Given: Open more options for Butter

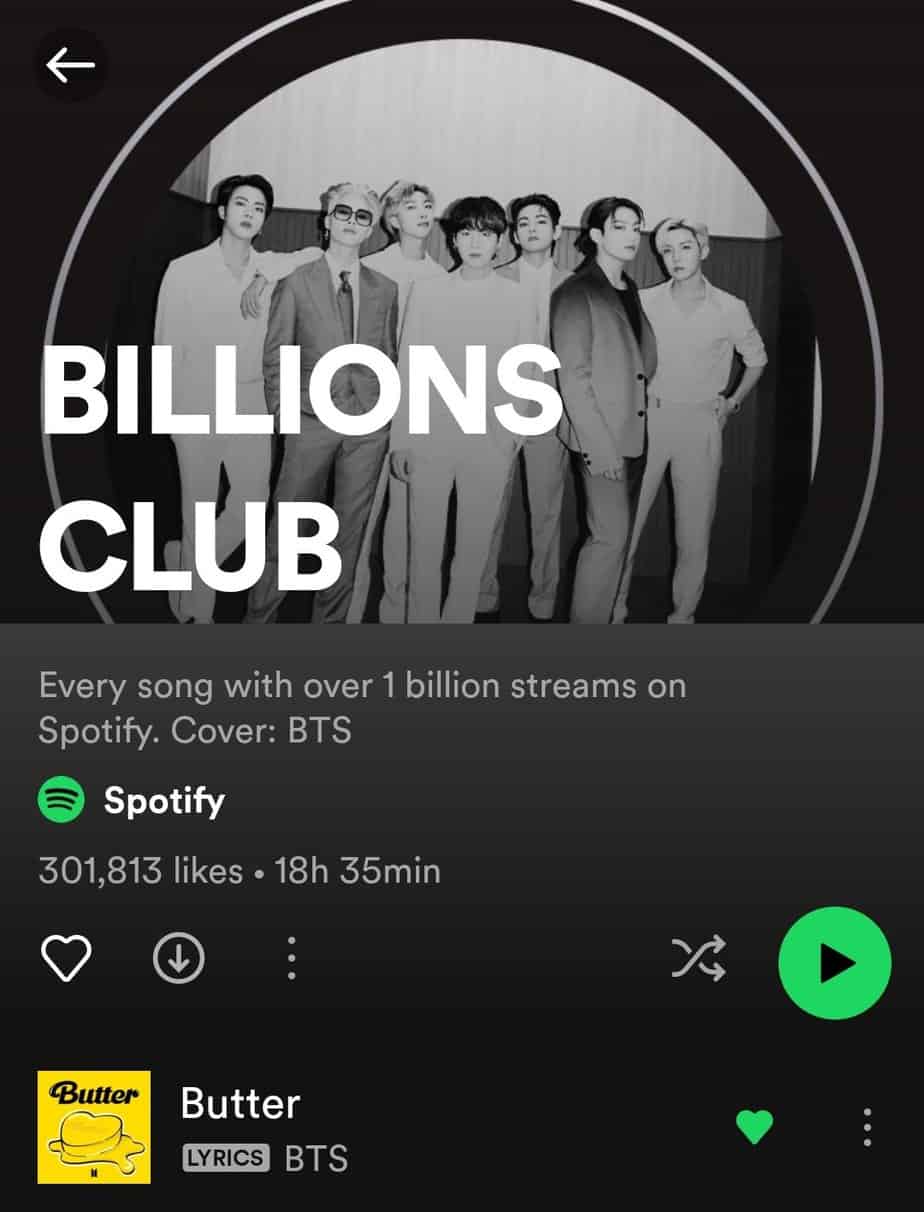Looking at the screenshot, I should [867, 1128].
